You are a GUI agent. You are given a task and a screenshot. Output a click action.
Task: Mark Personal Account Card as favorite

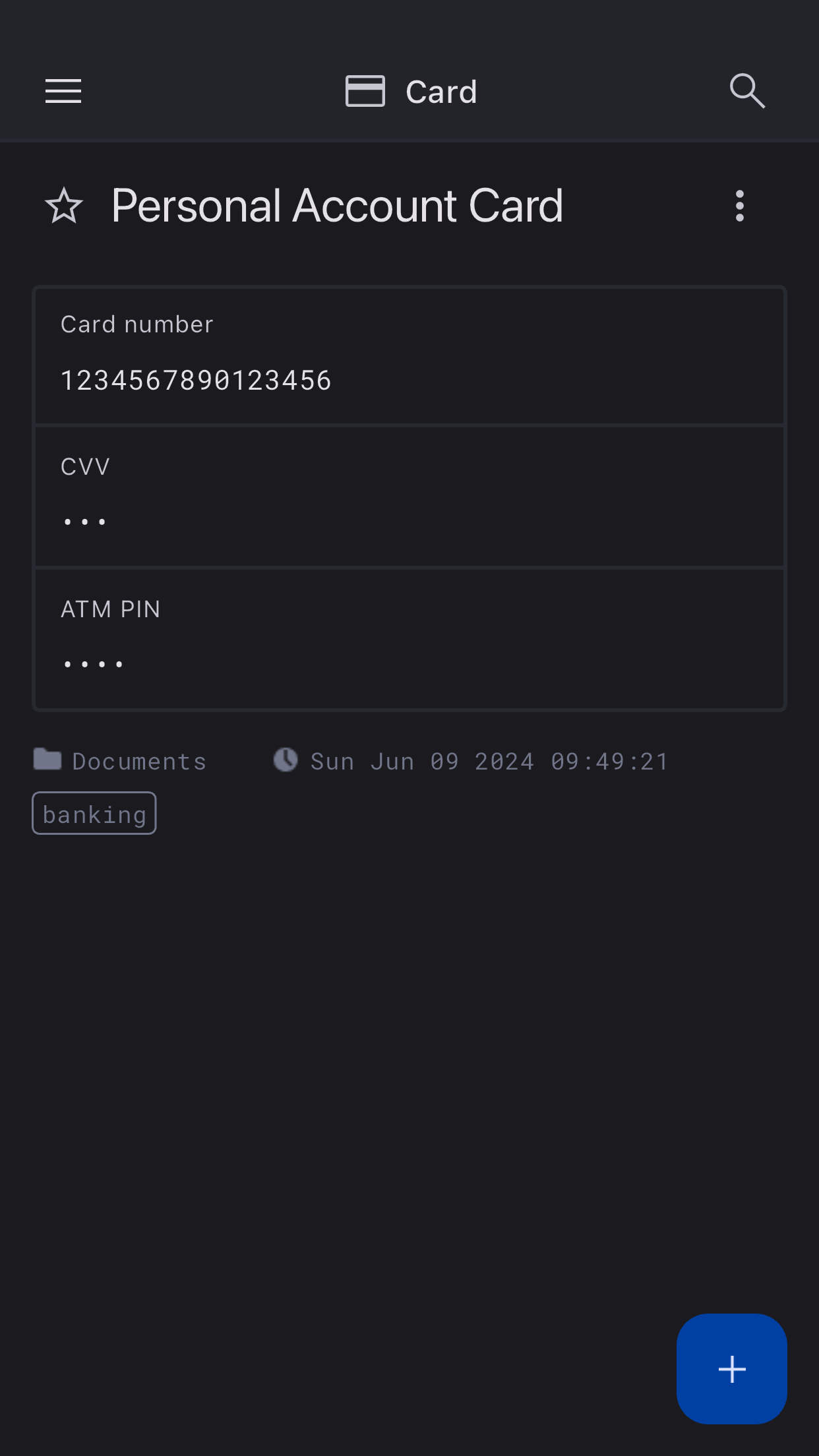tap(64, 206)
